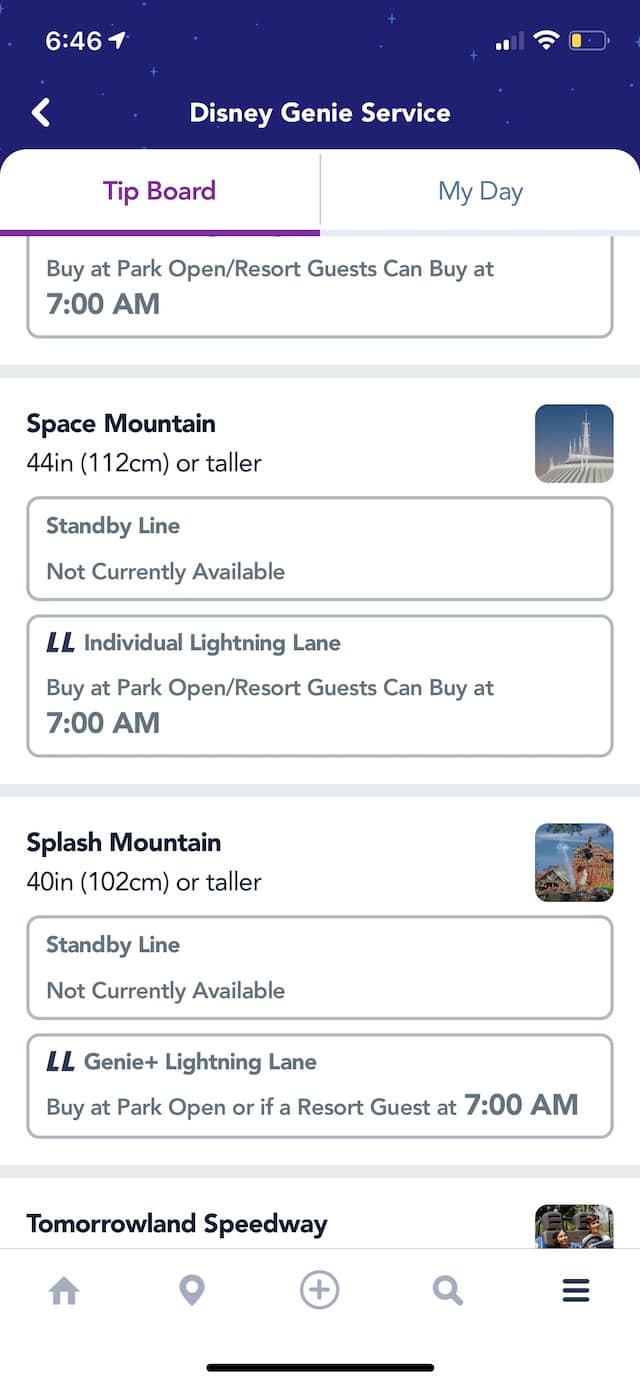Open the map location pin tab

(x=192, y=1291)
